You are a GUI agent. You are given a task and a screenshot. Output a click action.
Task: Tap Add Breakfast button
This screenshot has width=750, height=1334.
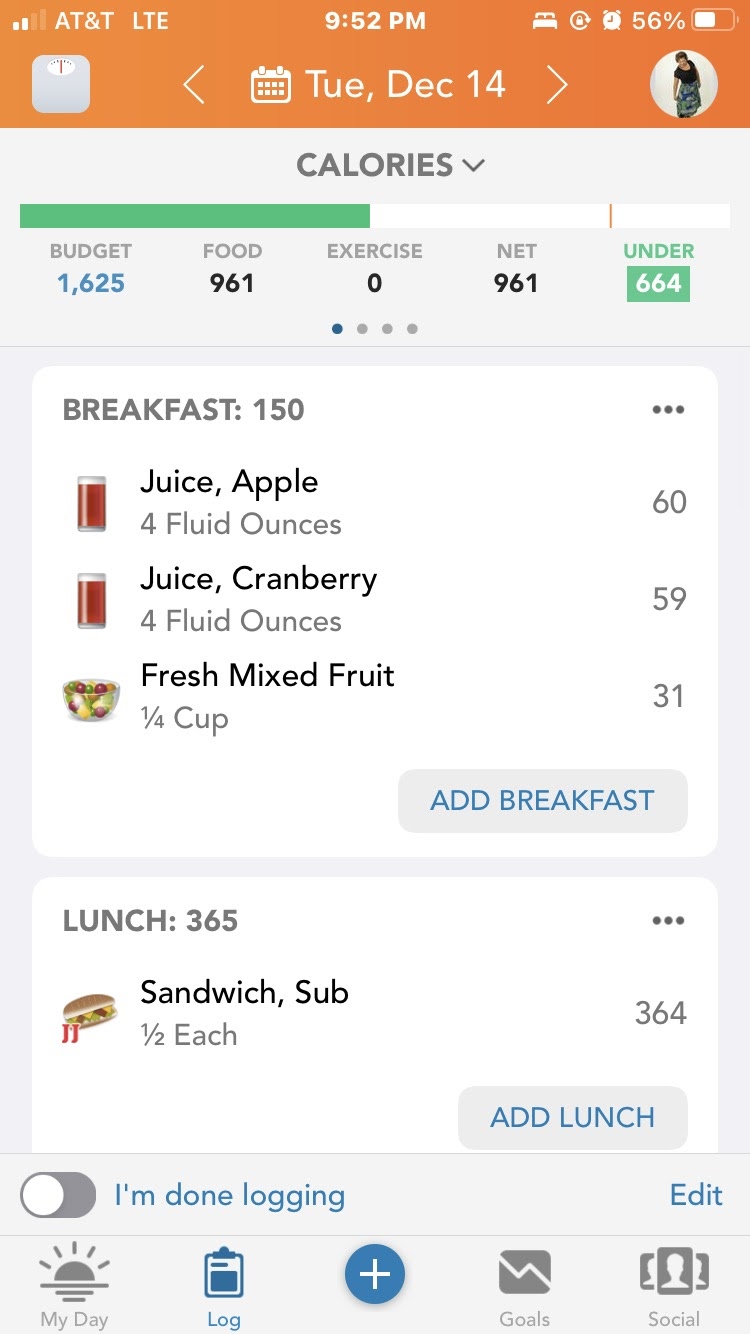[542, 801]
